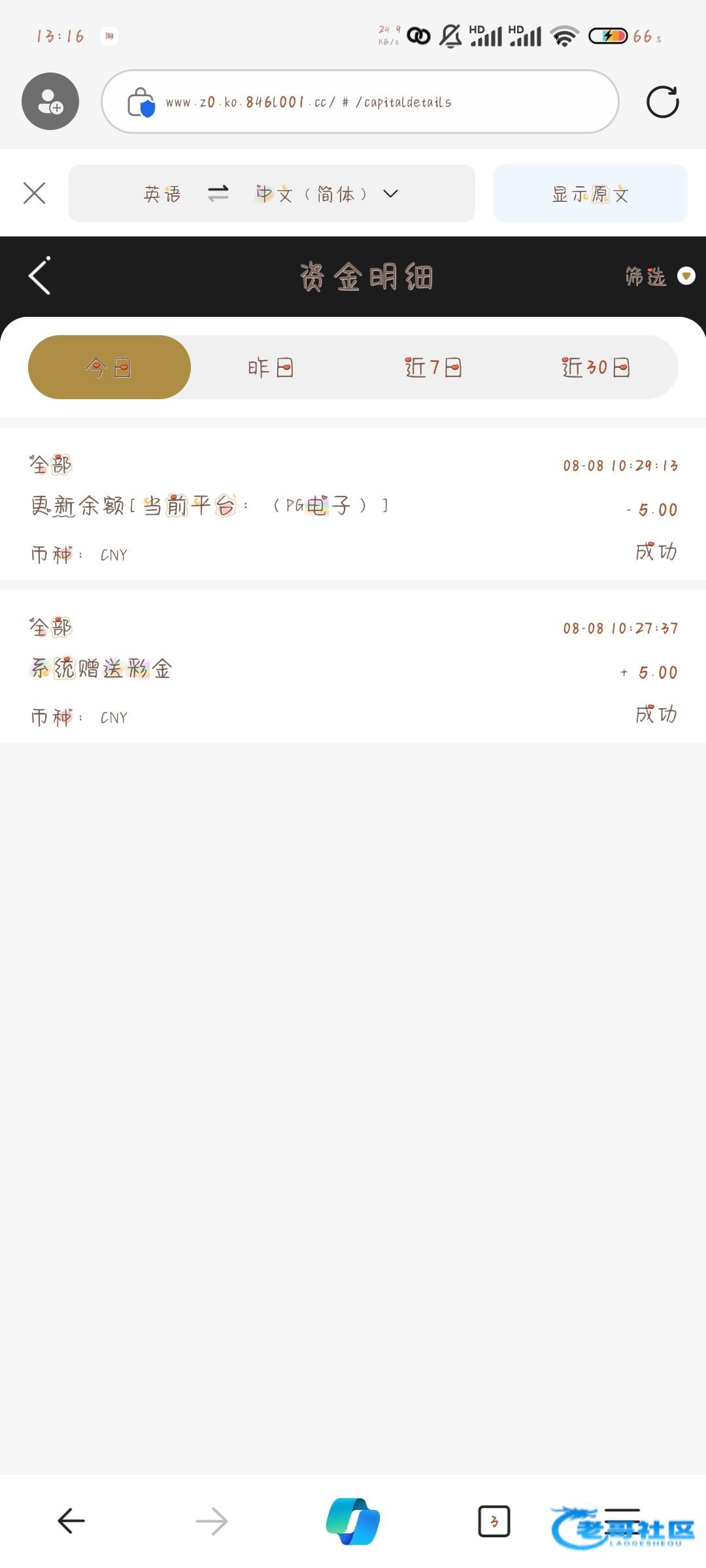Screen dimensions: 706x1568
Task: Open the browser hamburger menu
Action: pyautogui.click(x=622, y=1521)
